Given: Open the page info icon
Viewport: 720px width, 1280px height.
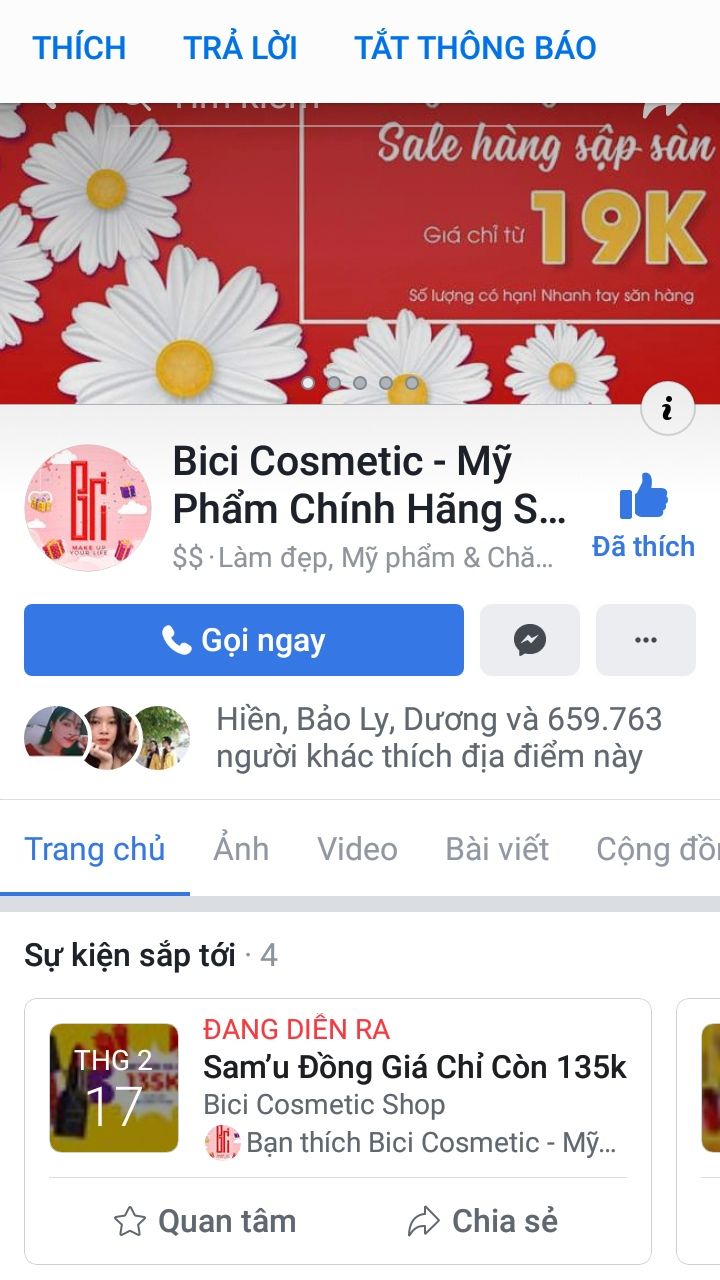Looking at the screenshot, I should 667,408.
